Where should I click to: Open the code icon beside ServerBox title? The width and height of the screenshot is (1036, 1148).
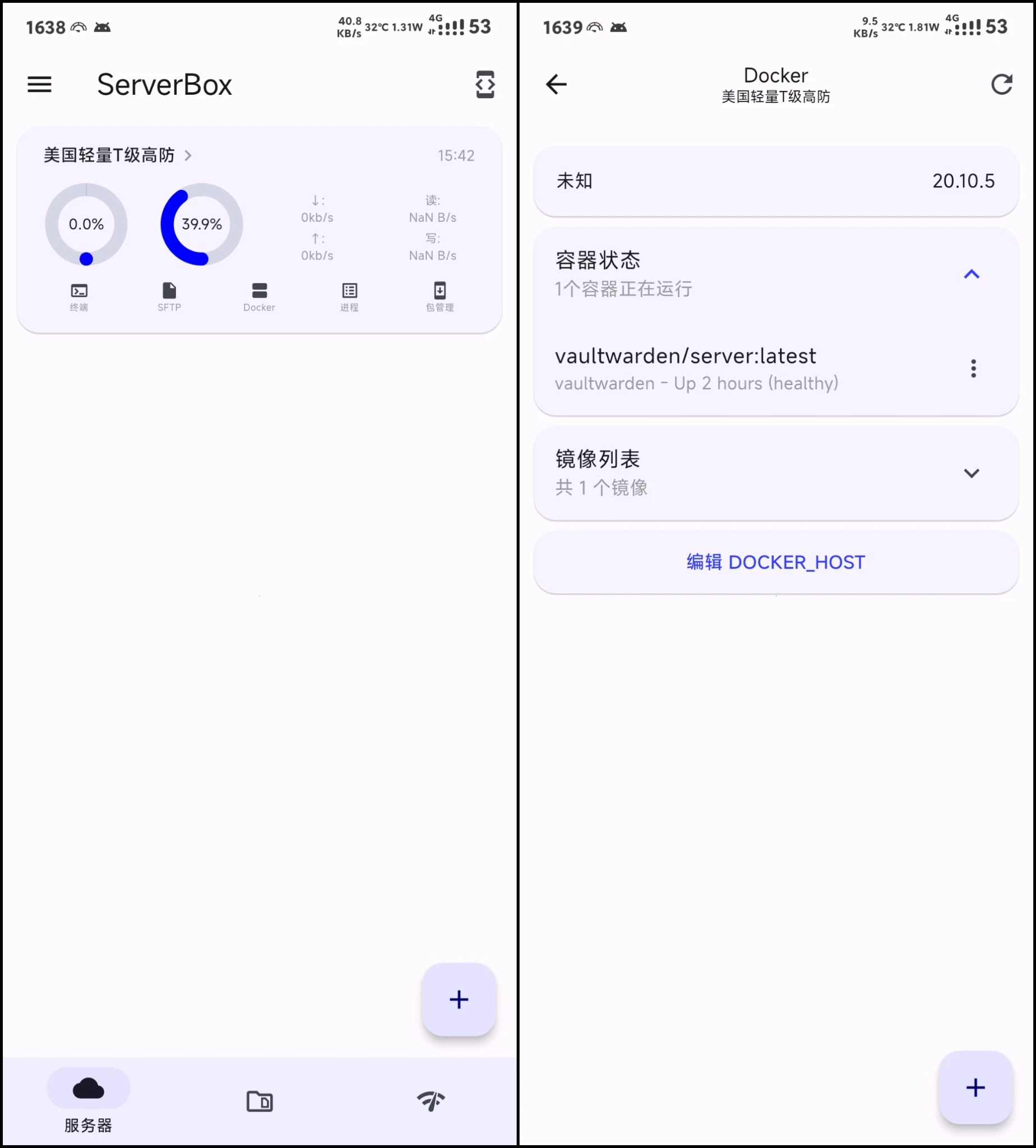[x=484, y=85]
